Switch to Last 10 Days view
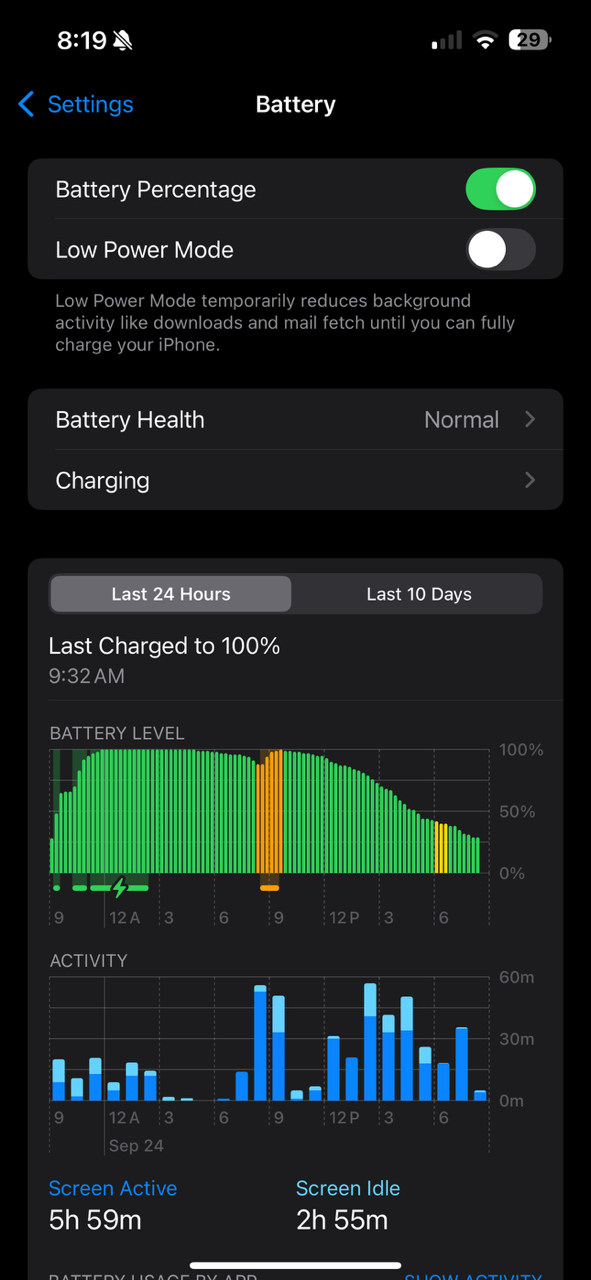 (x=418, y=594)
